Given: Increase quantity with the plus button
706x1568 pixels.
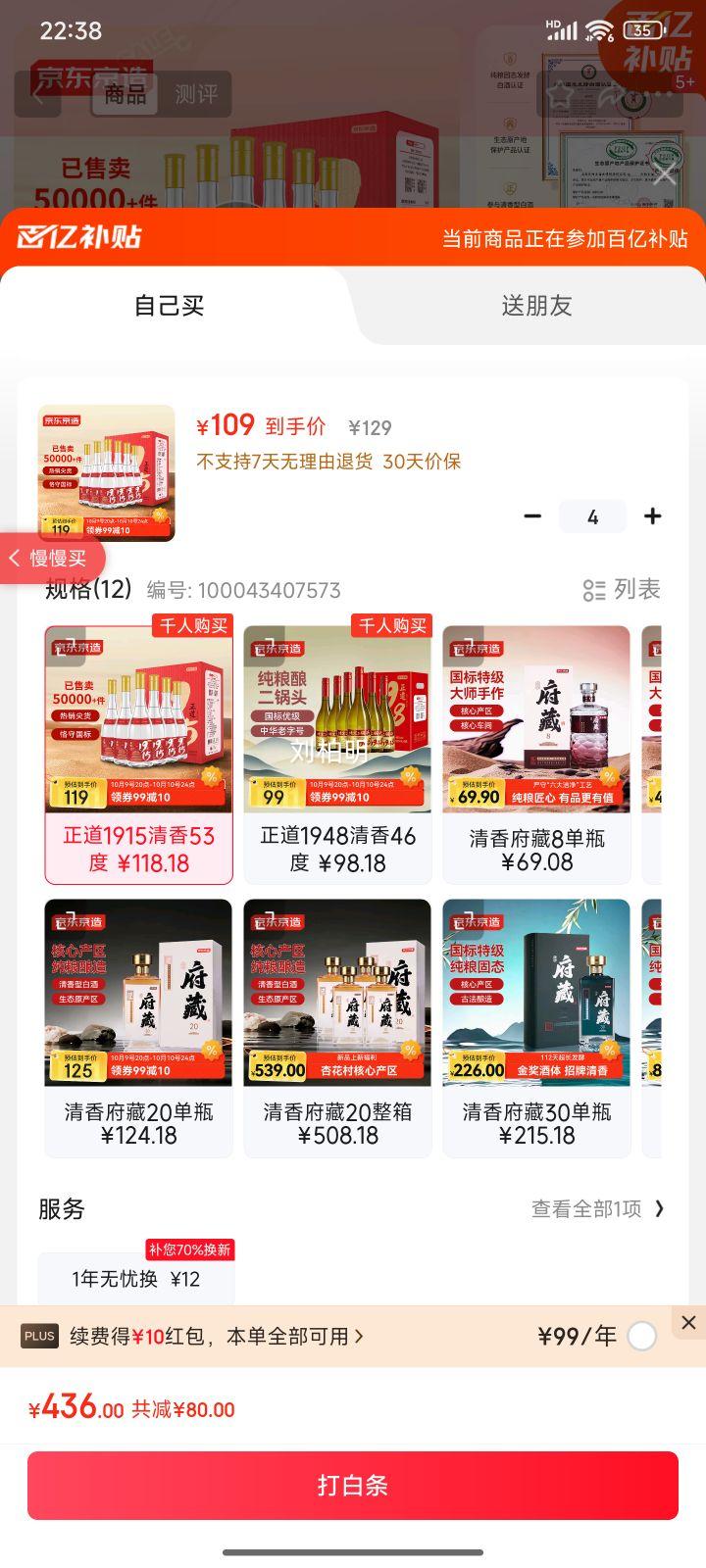Looking at the screenshot, I should (653, 516).
